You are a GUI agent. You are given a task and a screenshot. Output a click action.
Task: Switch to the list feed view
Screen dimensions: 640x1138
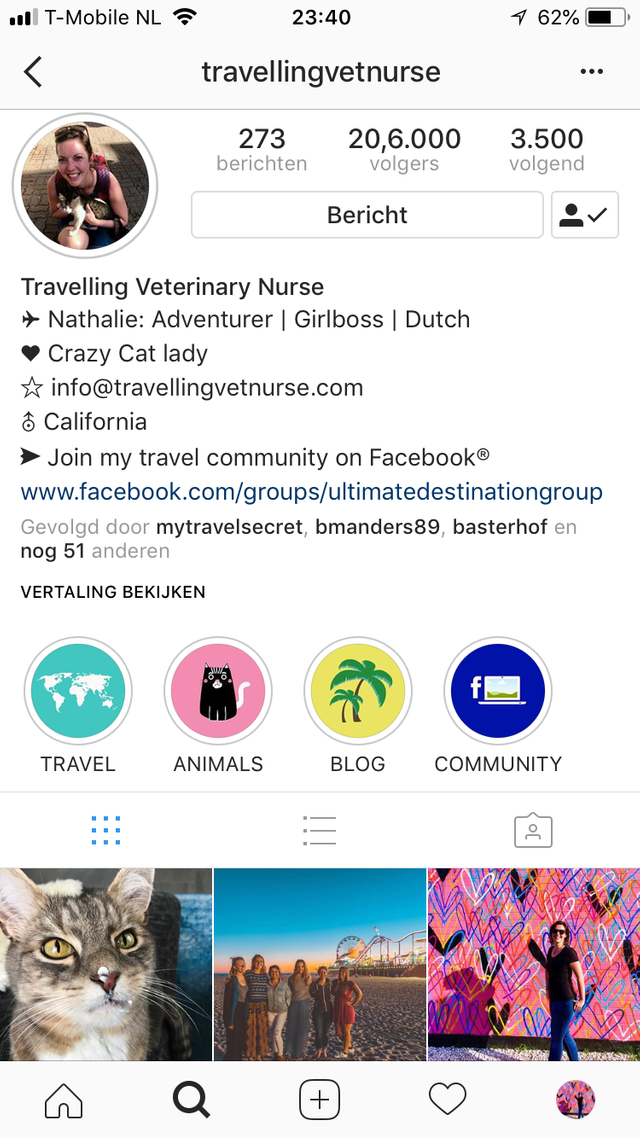[x=319, y=830]
